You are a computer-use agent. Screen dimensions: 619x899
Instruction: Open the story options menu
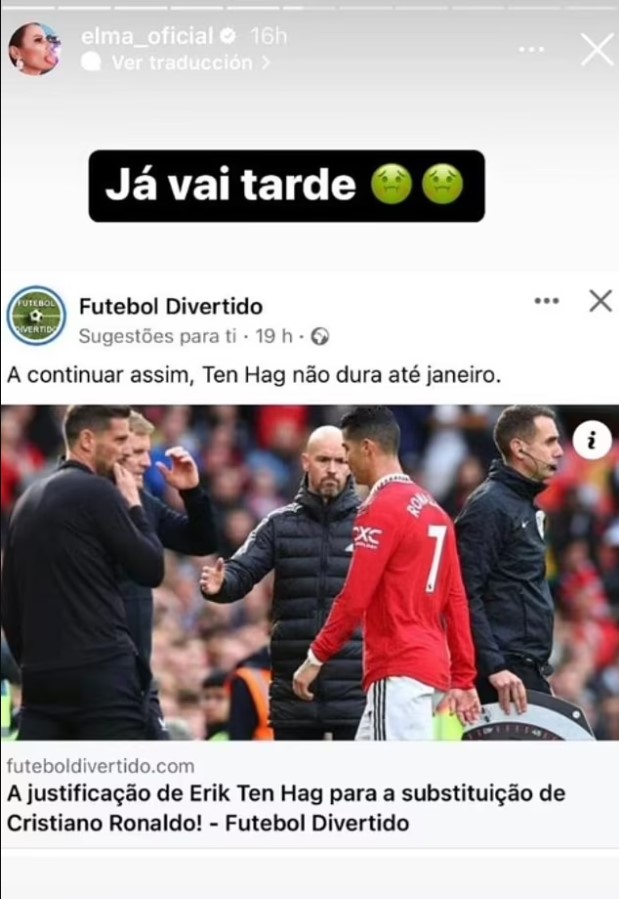531,49
